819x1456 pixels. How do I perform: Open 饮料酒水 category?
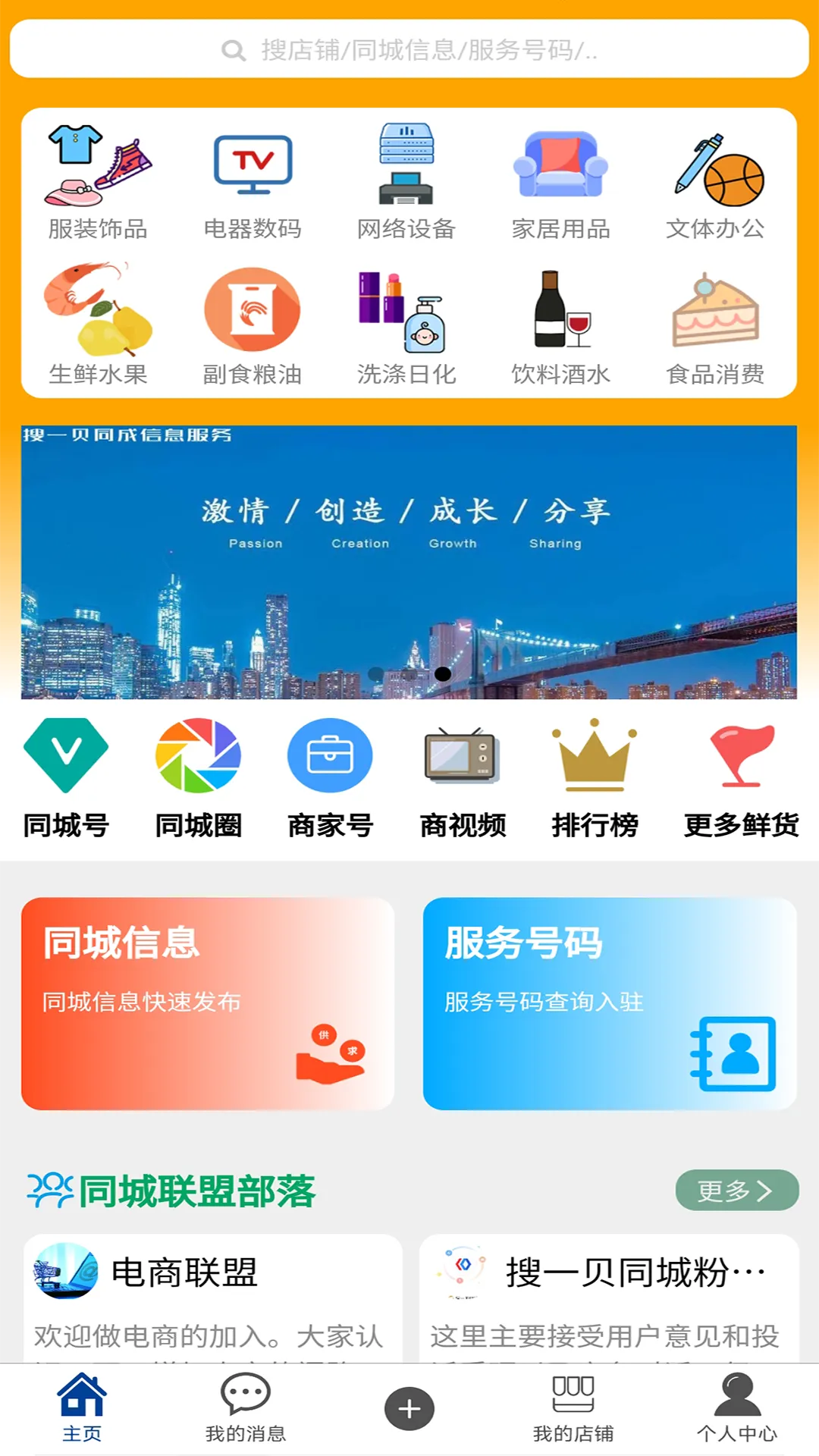(561, 311)
